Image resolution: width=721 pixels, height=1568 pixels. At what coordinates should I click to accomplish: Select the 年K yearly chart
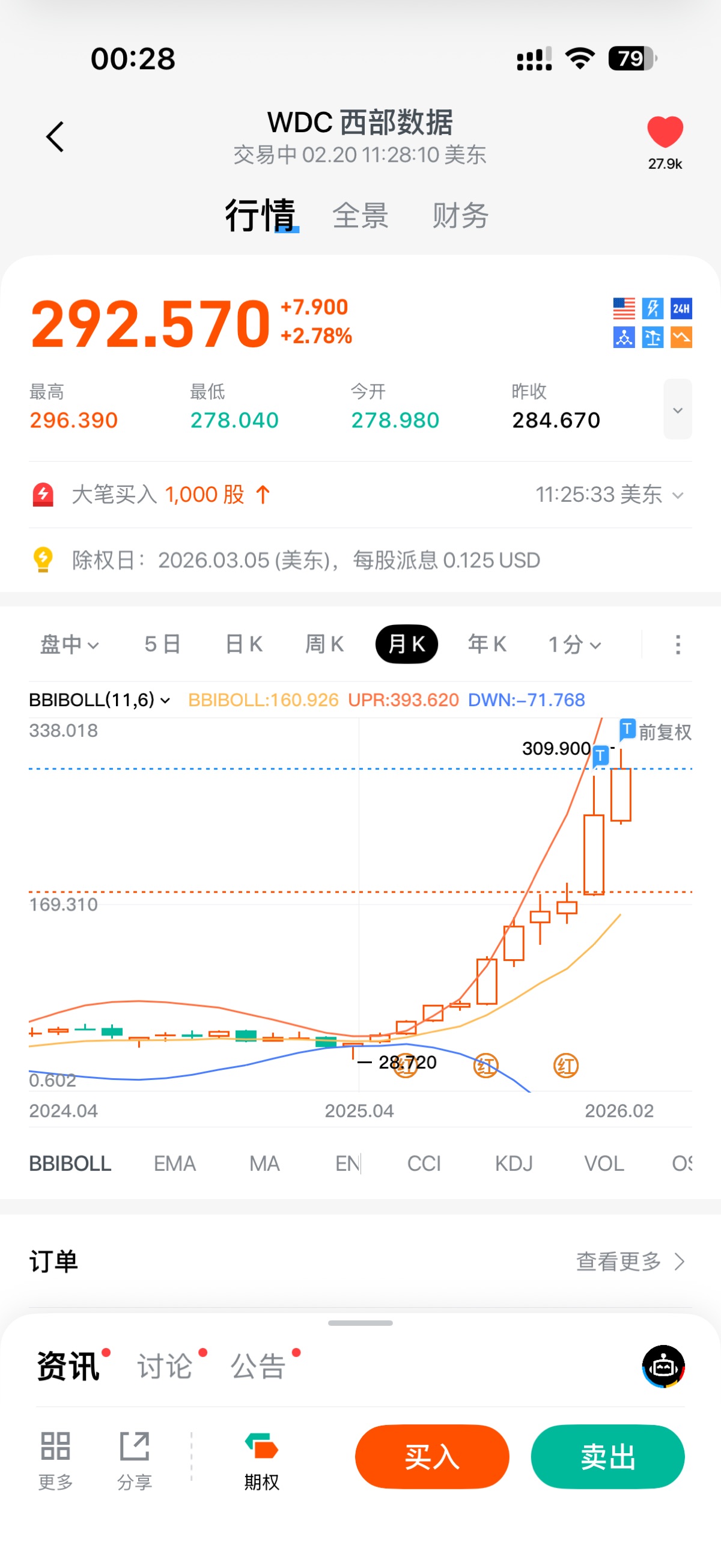(487, 644)
